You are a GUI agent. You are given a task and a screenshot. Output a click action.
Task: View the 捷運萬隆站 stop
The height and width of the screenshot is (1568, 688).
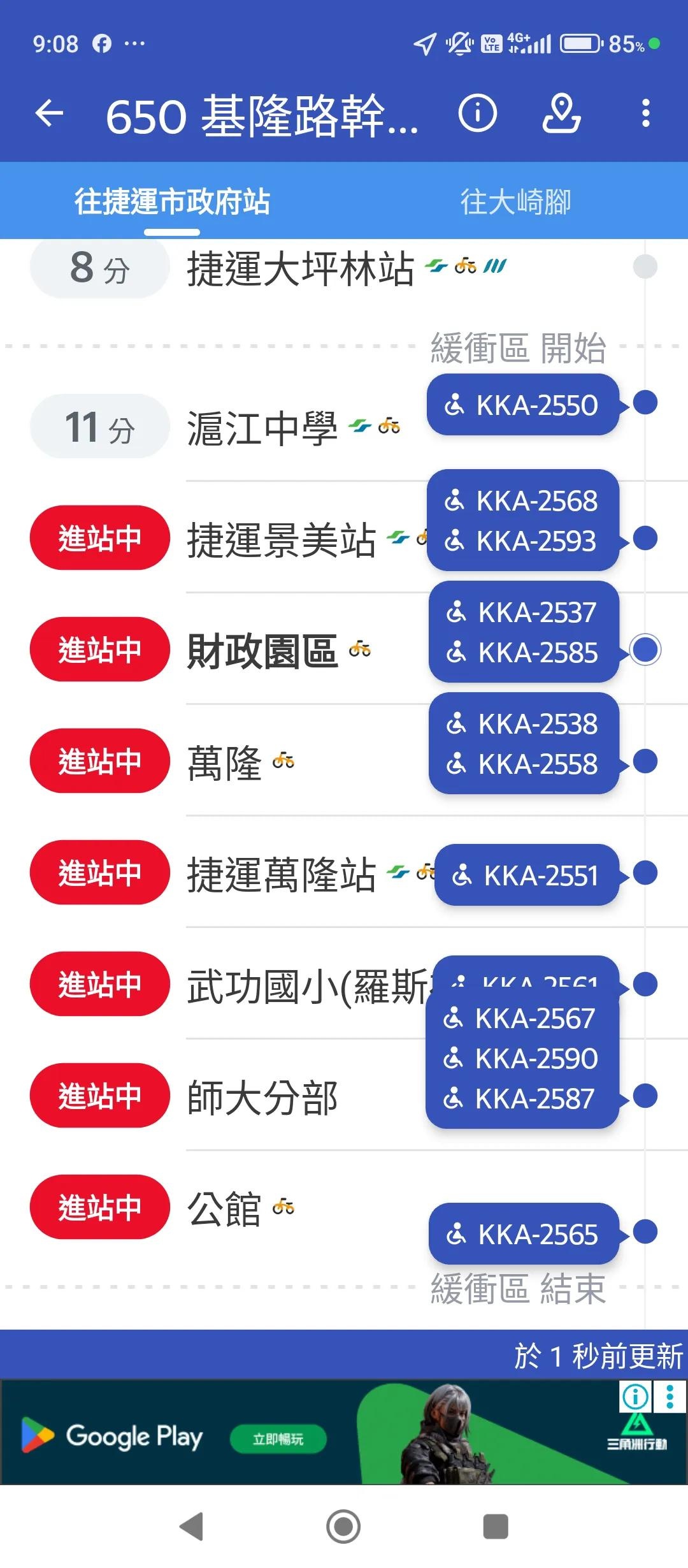280,874
